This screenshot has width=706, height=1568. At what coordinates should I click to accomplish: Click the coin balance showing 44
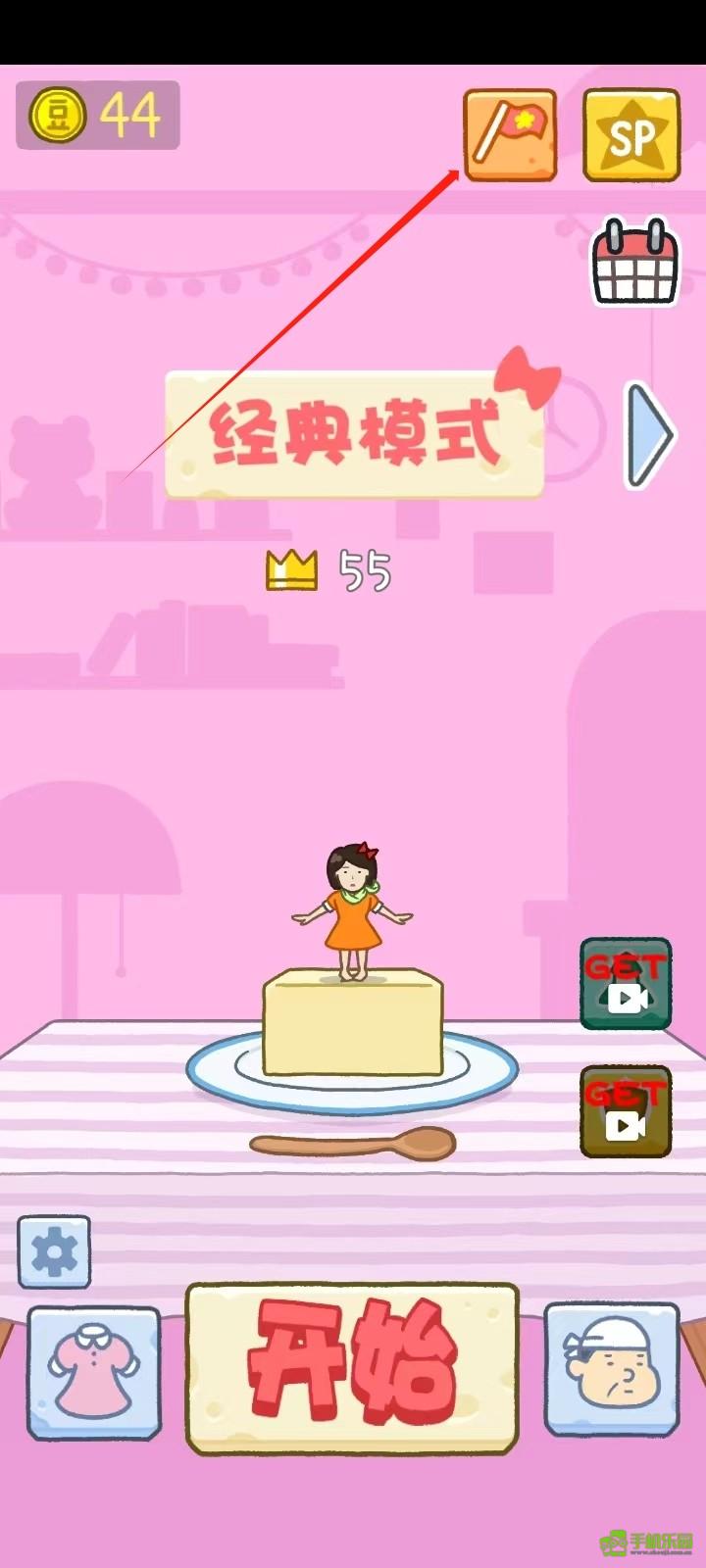pos(96,116)
